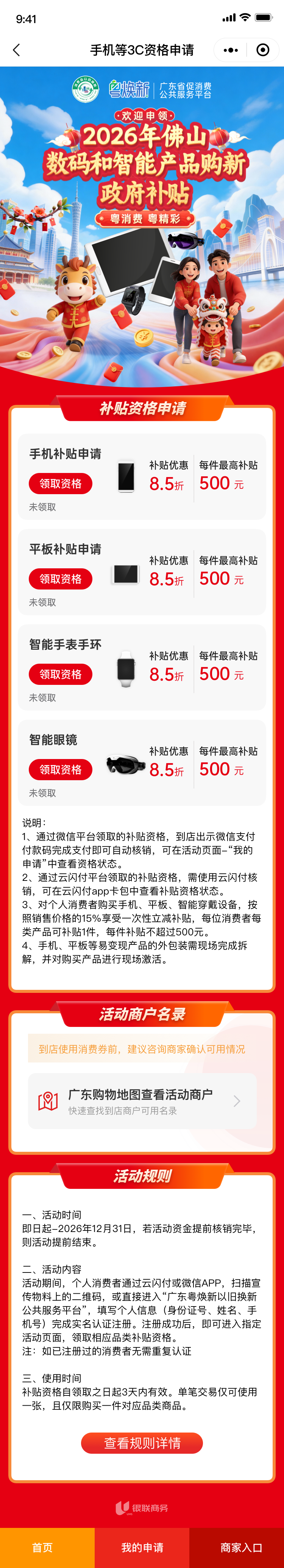Close the mini program with the circle icon
This screenshot has height=1568, width=284.
point(263,50)
